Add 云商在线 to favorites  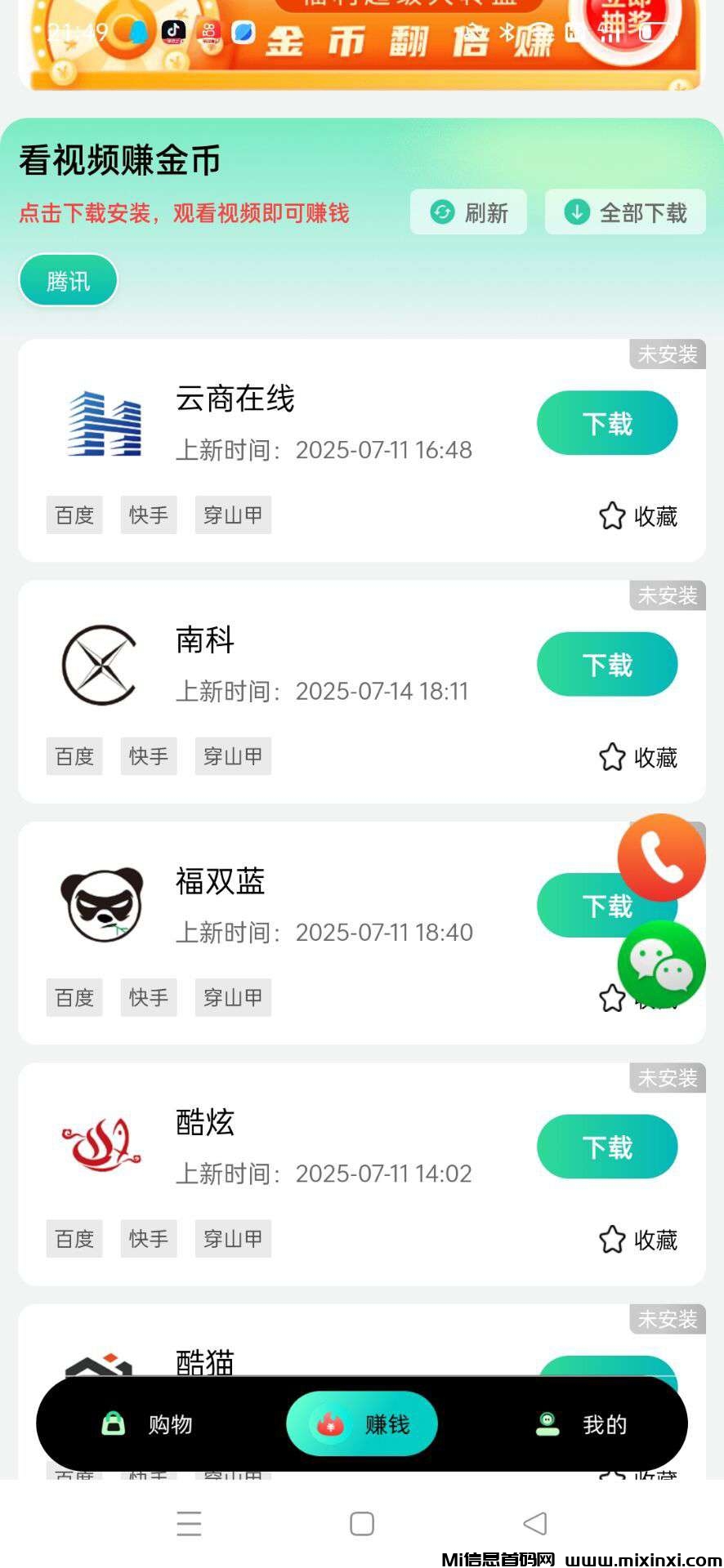pyautogui.click(x=638, y=516)
